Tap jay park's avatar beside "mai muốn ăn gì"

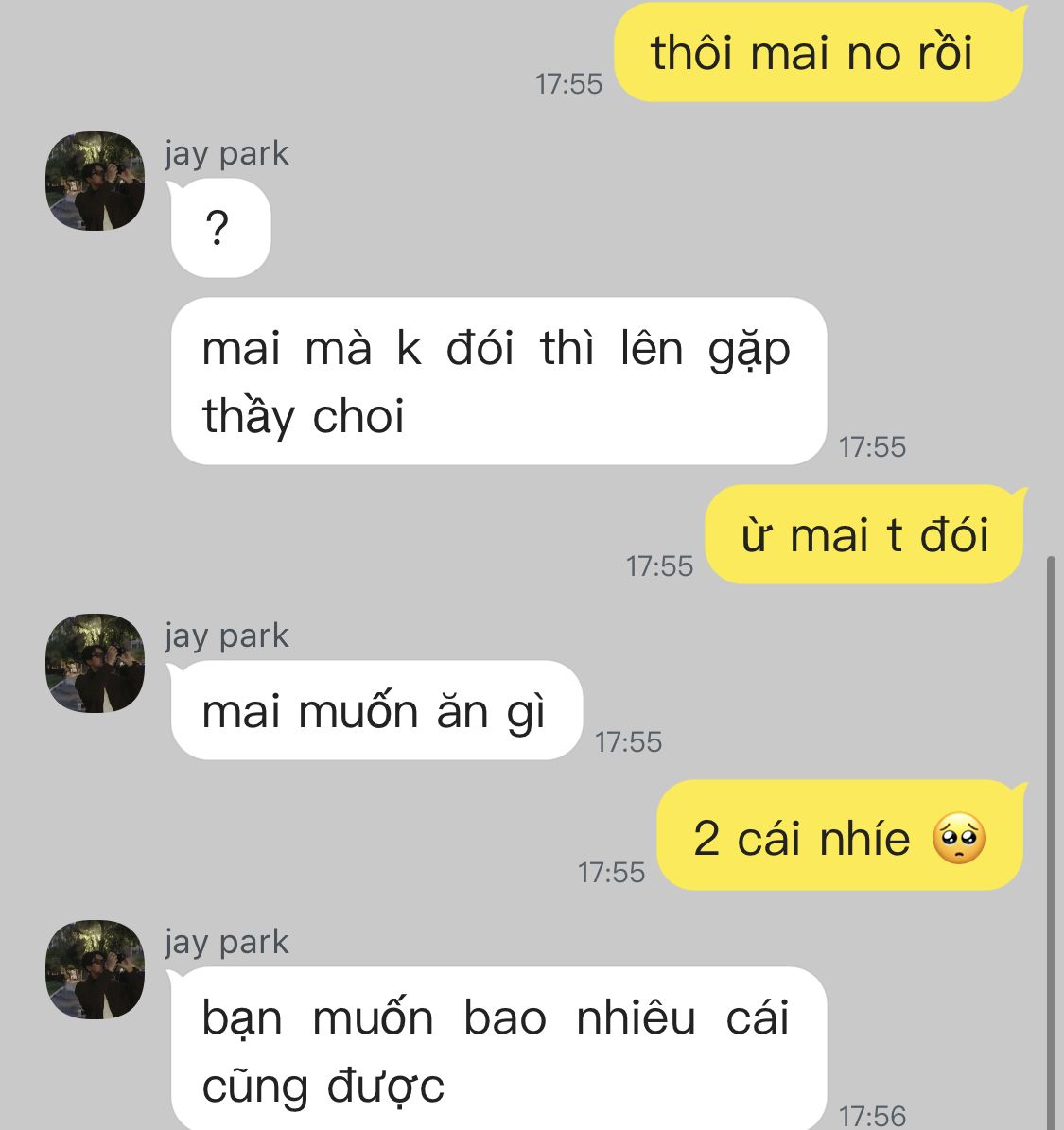96,663
